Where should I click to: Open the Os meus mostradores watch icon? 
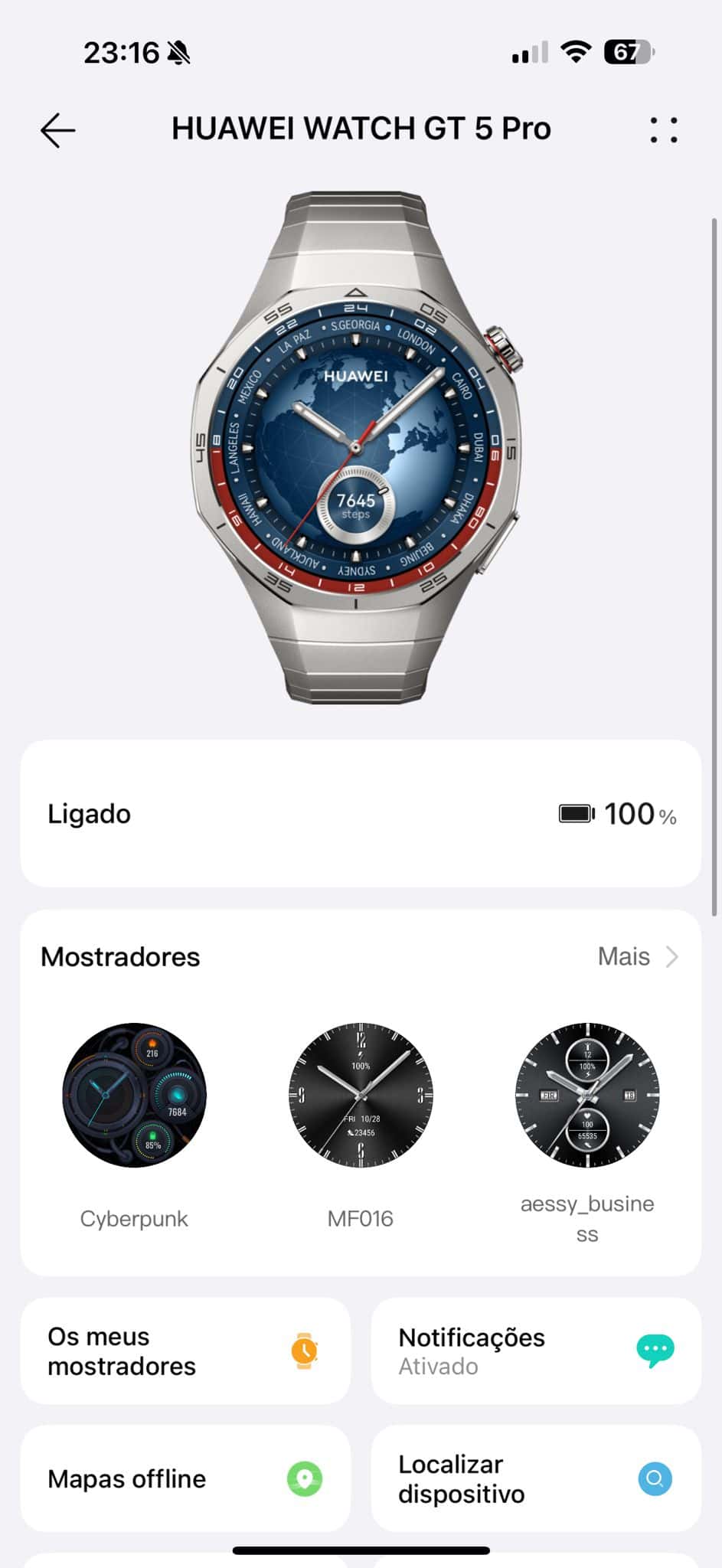coord(303,1351)
